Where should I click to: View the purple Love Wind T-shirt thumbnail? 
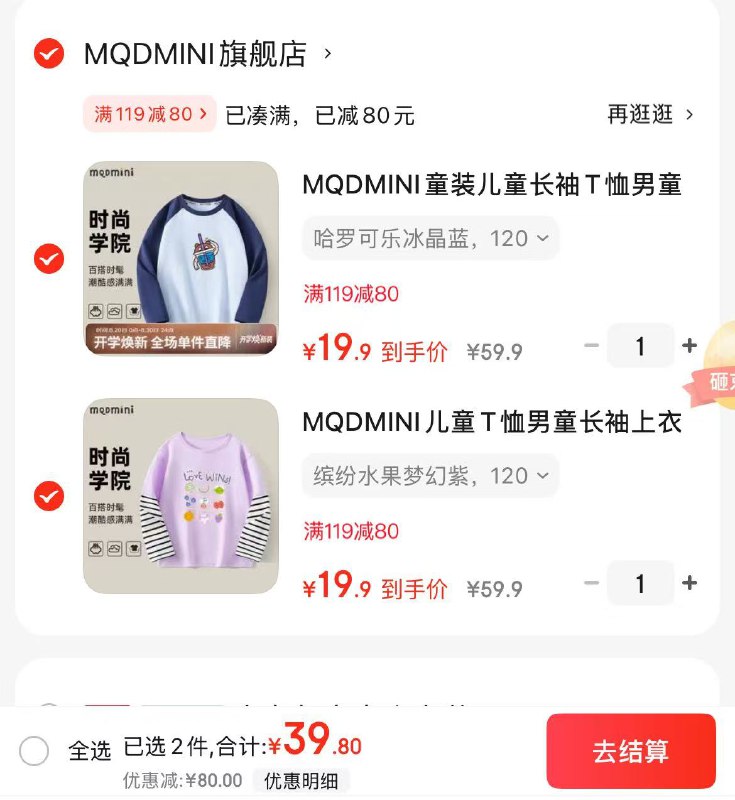click(182, 495)
